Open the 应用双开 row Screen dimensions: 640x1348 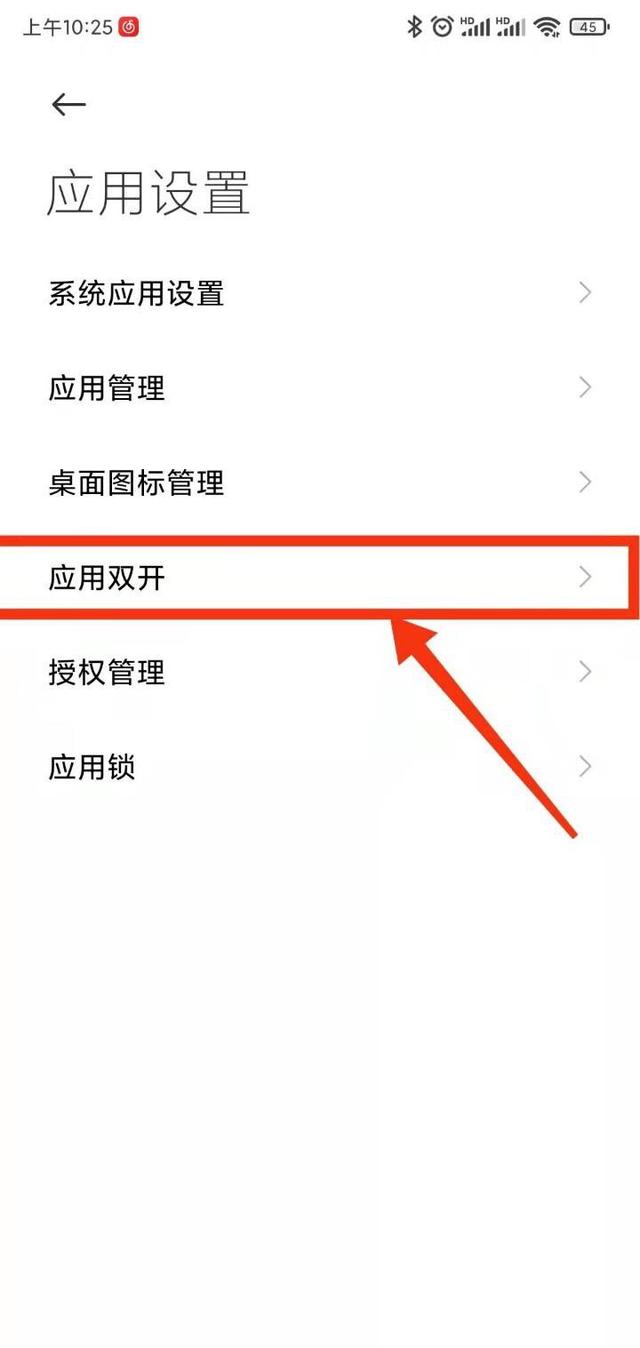pyautogui.click(x=320, y=577)
